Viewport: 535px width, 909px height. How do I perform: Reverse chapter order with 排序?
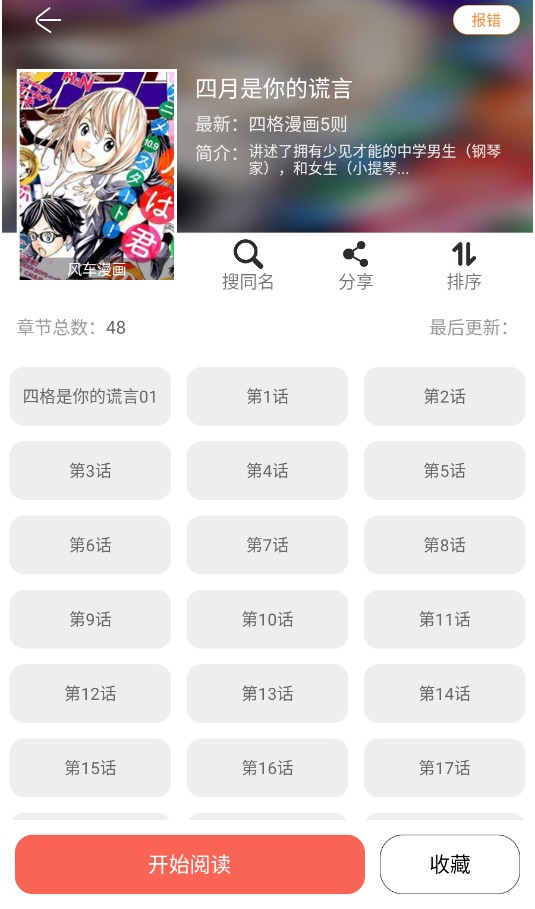coord(464,266)
